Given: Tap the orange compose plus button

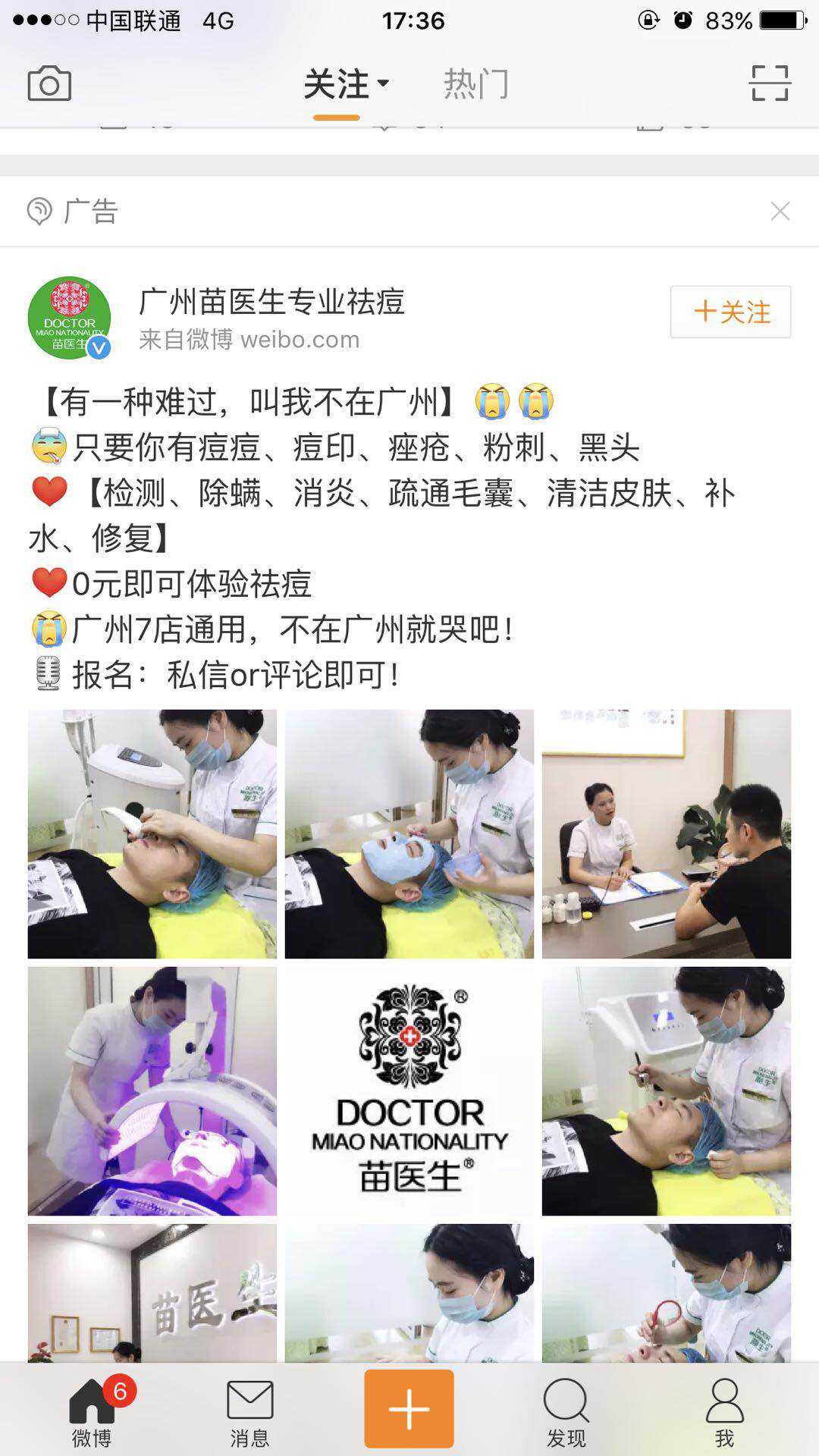Looking at the screenshot, I should 409,1407.
